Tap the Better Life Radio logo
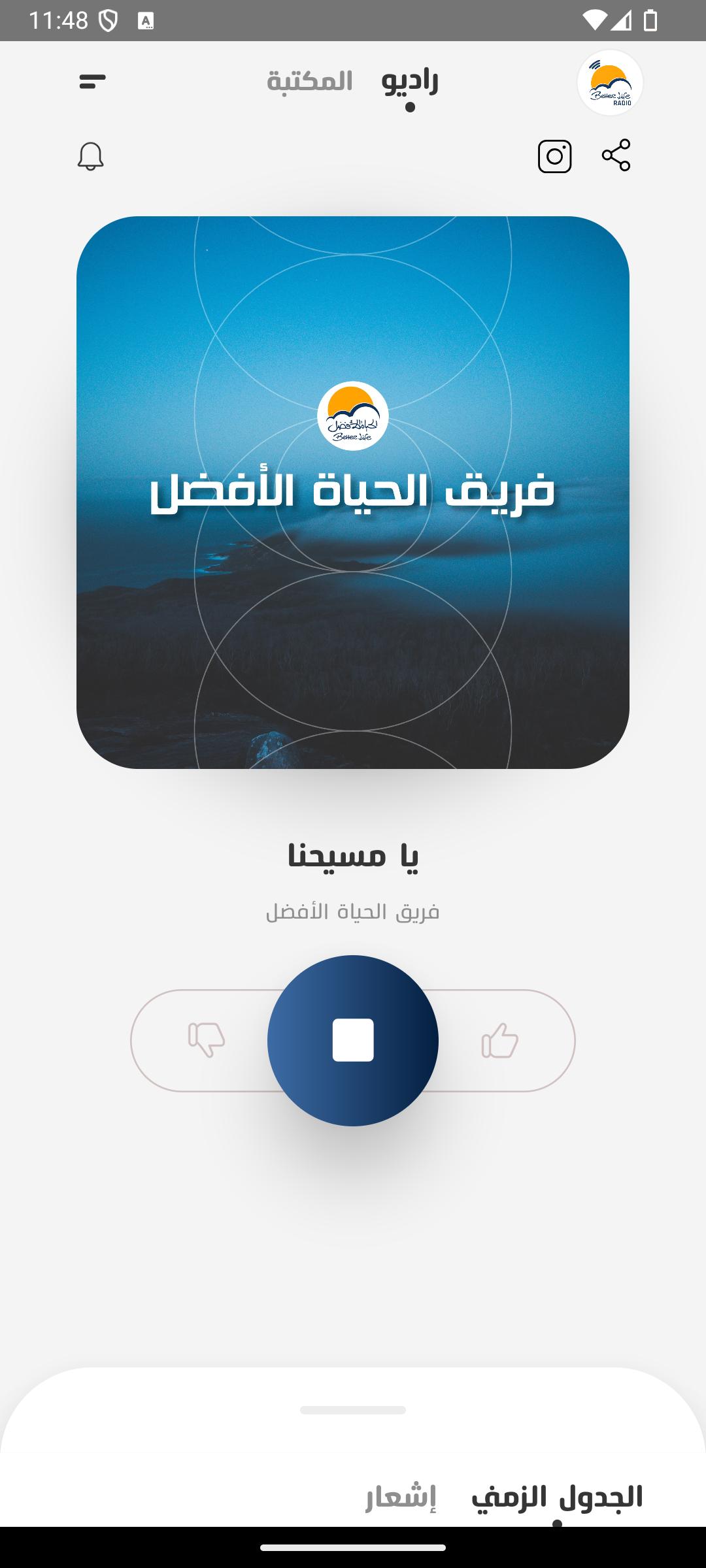The width and height of the screenshot is (706, 1568). (x=610, y=83)
